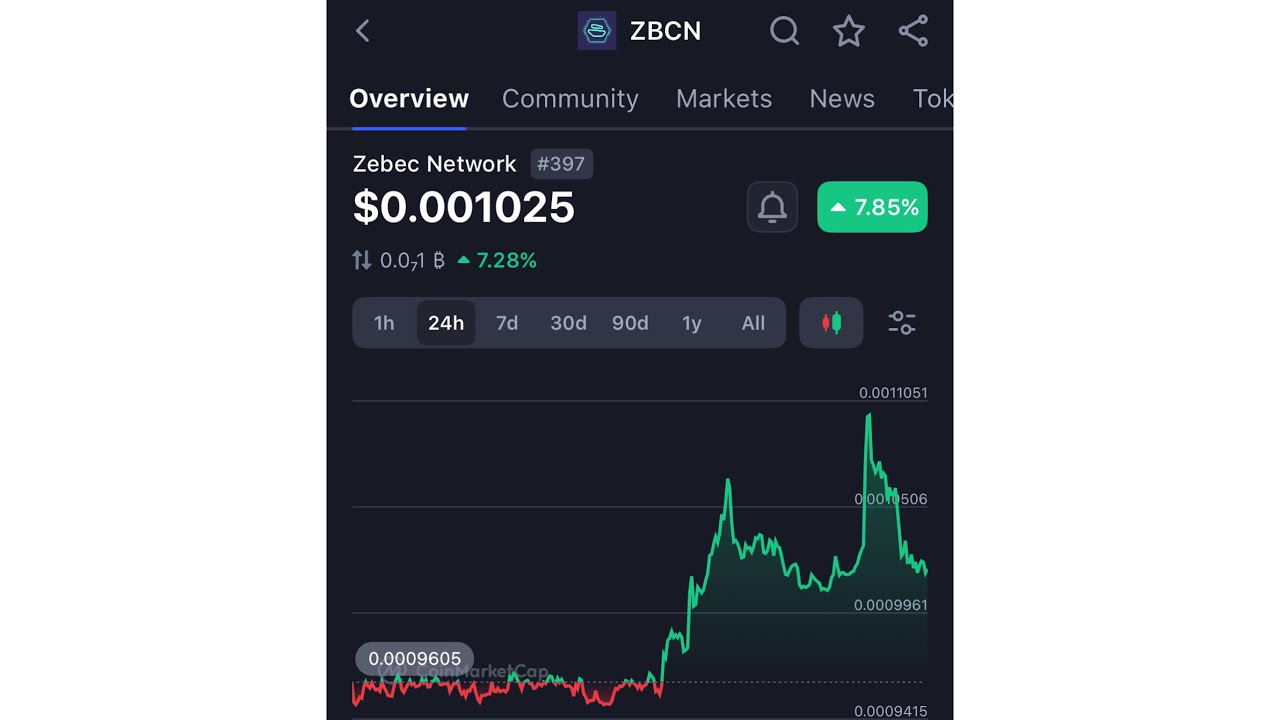Show the All time chart range
The width and height of the screenshot is (1280, 720).
[x=753, y=323]
